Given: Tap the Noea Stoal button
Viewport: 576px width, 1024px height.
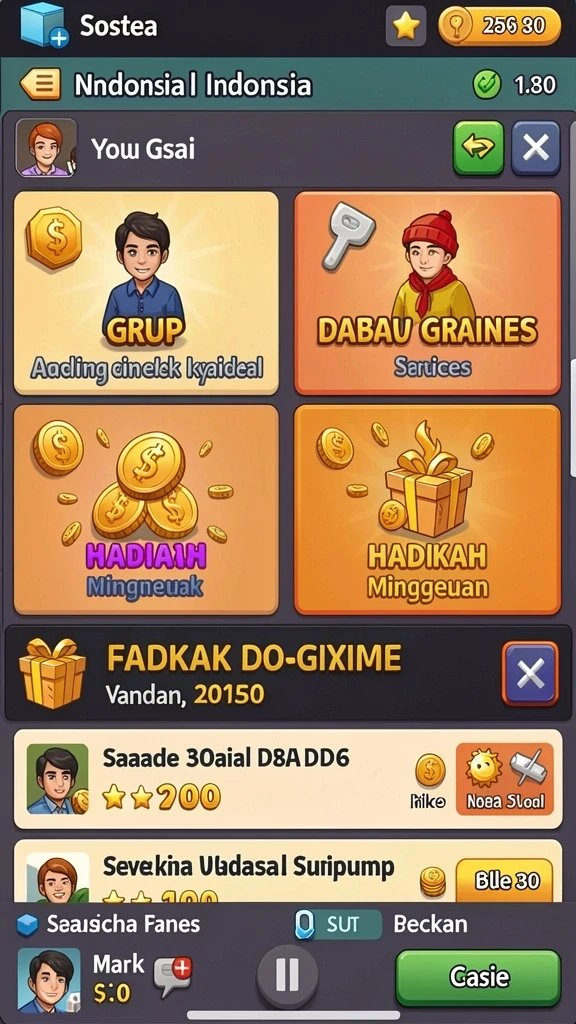Looking at the screenshot, I should pos(505,778).
